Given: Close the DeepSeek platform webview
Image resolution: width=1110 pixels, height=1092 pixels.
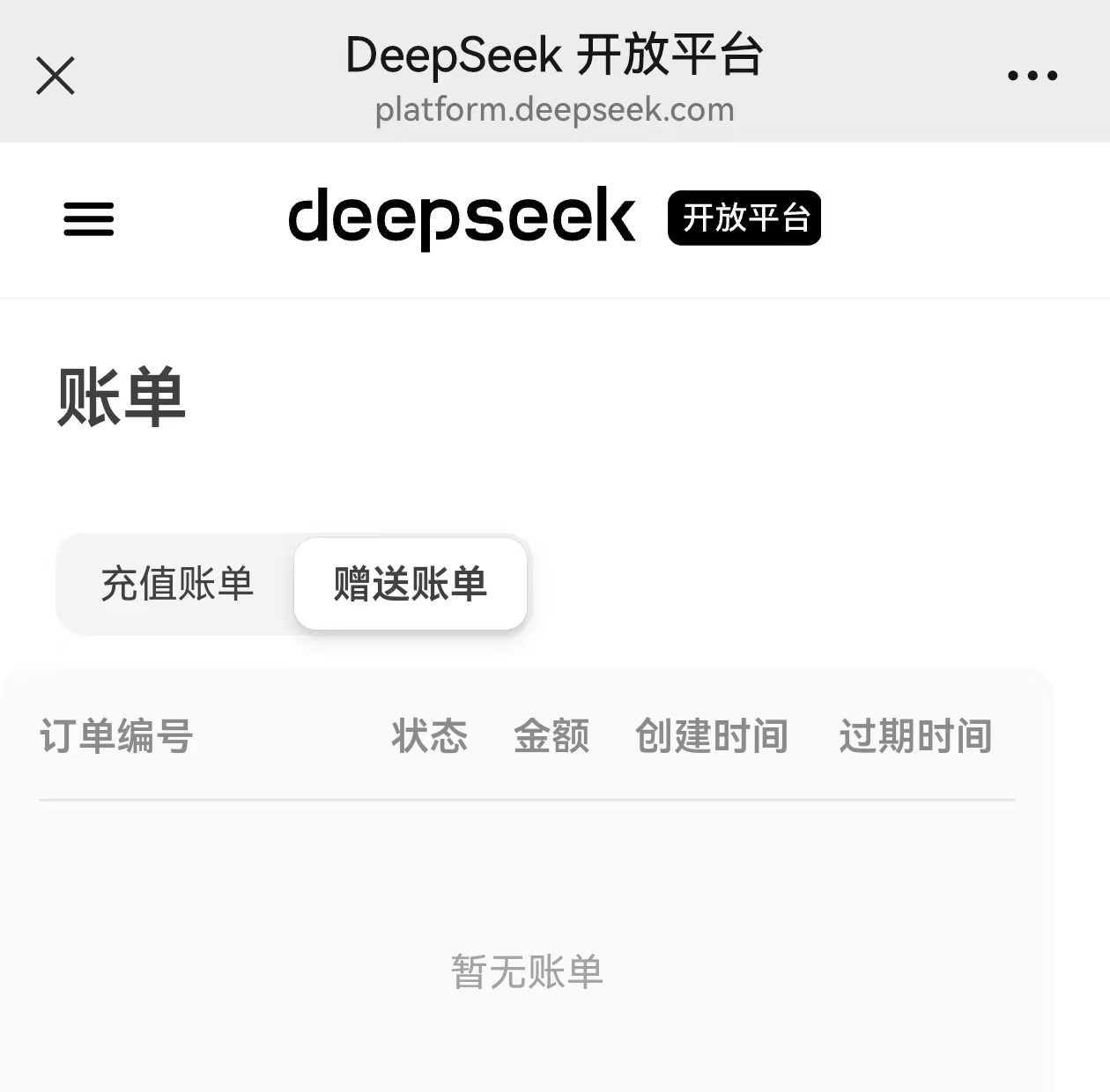Looking at the screenshot, I should (55, 75).
